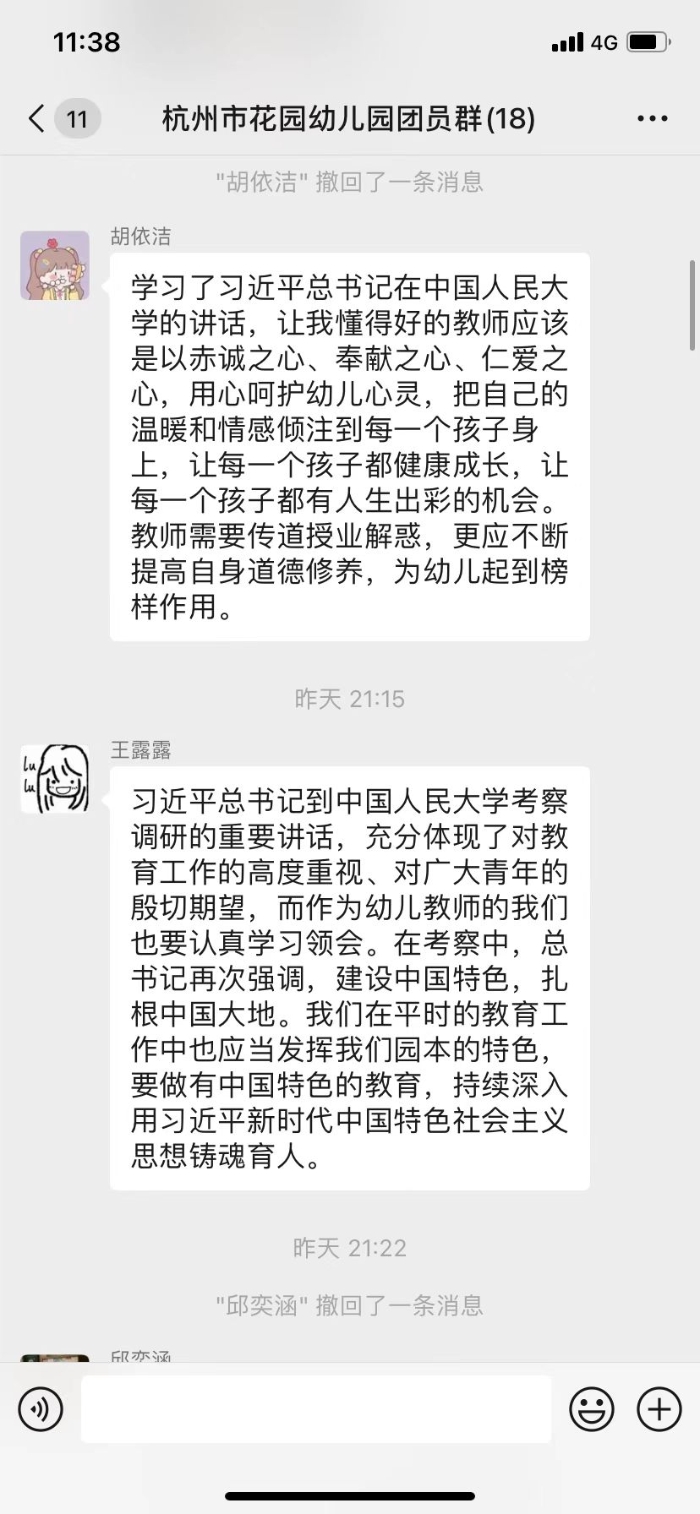Open the group chat overflow menu
The image size is (700, 1514).
click(x=652, y=120)
